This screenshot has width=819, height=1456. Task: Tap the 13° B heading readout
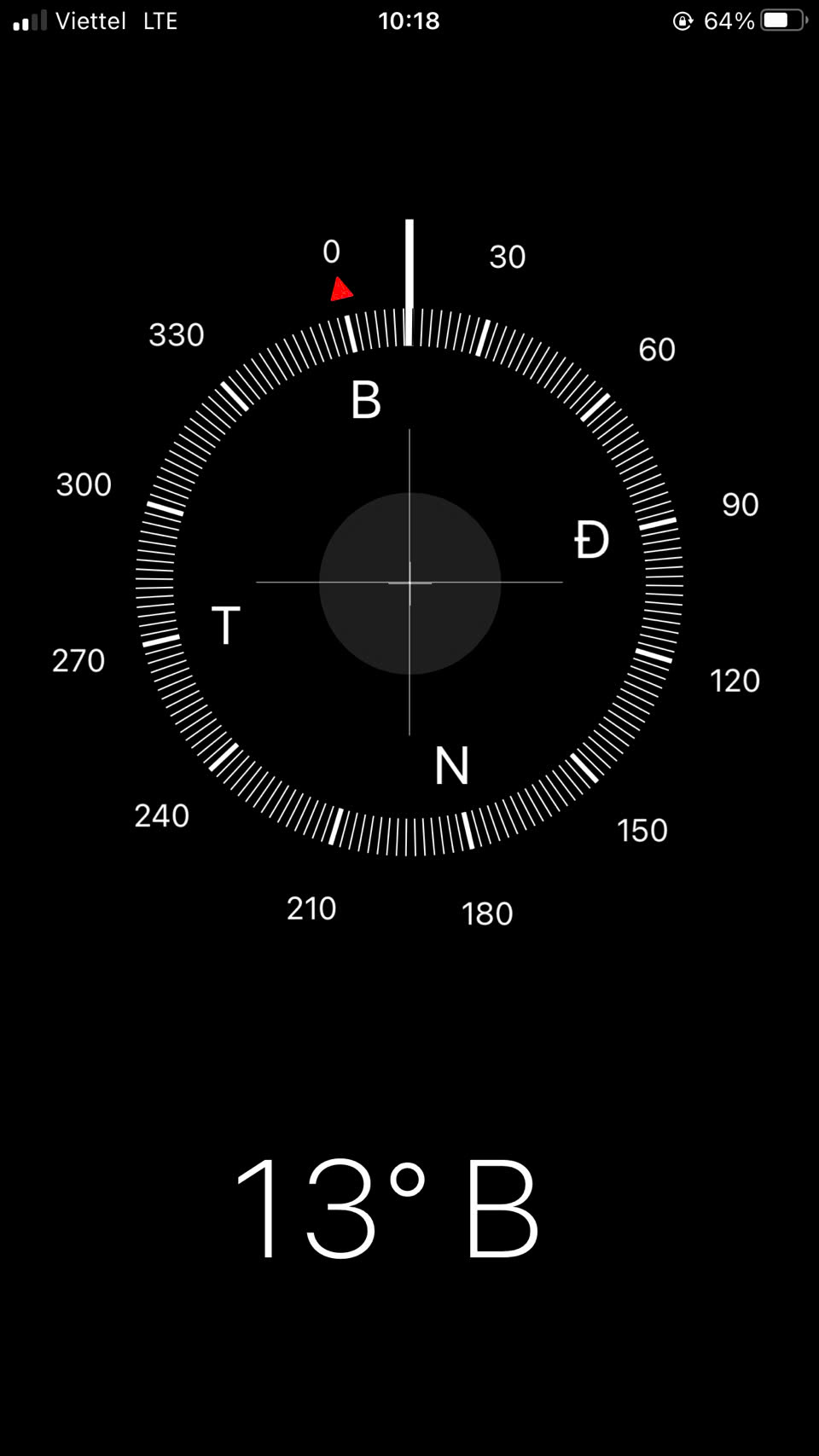387,1208
